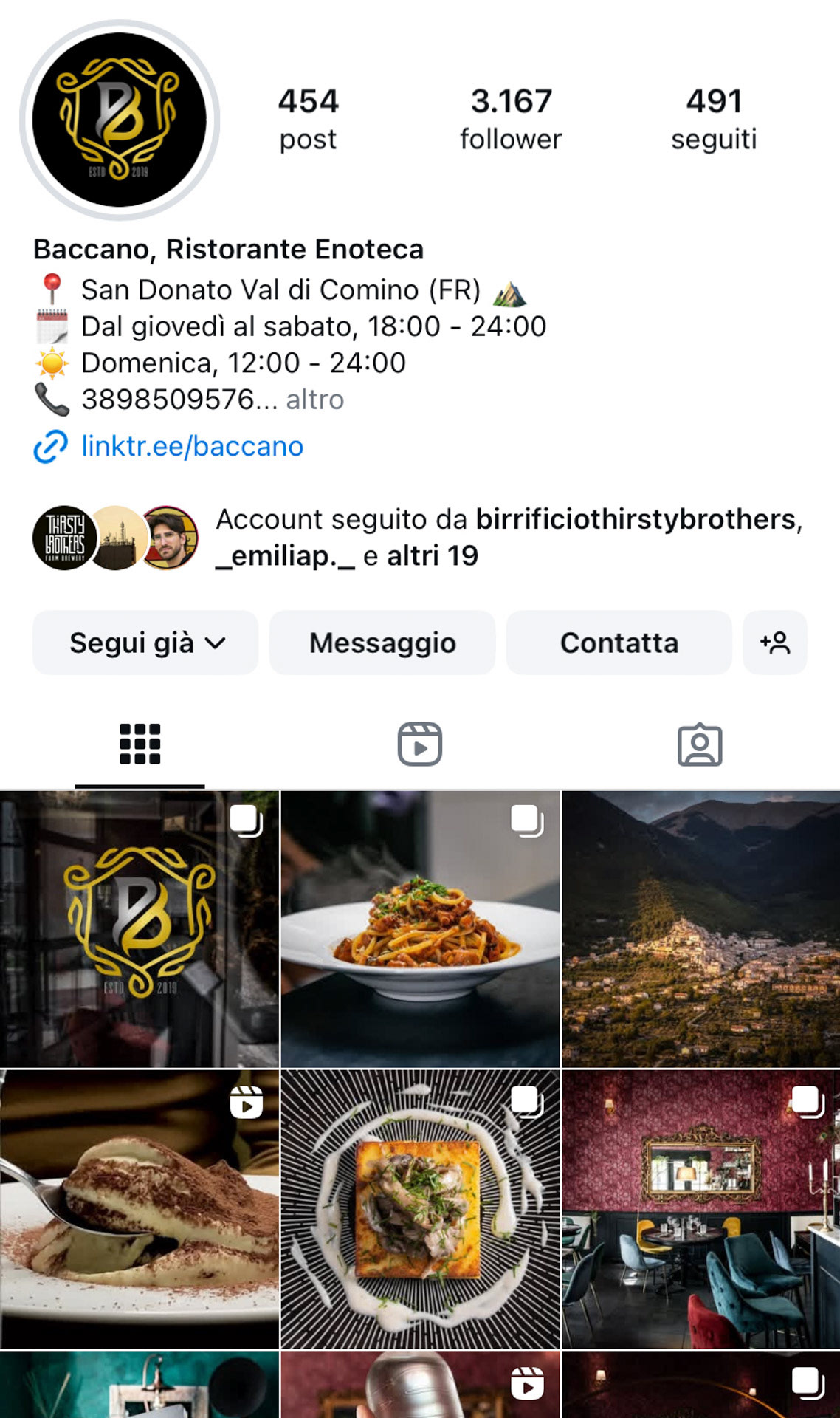The image size is (840, 1418).
Task: Tap the Messaggio button
Action: (x=382, y=643)
